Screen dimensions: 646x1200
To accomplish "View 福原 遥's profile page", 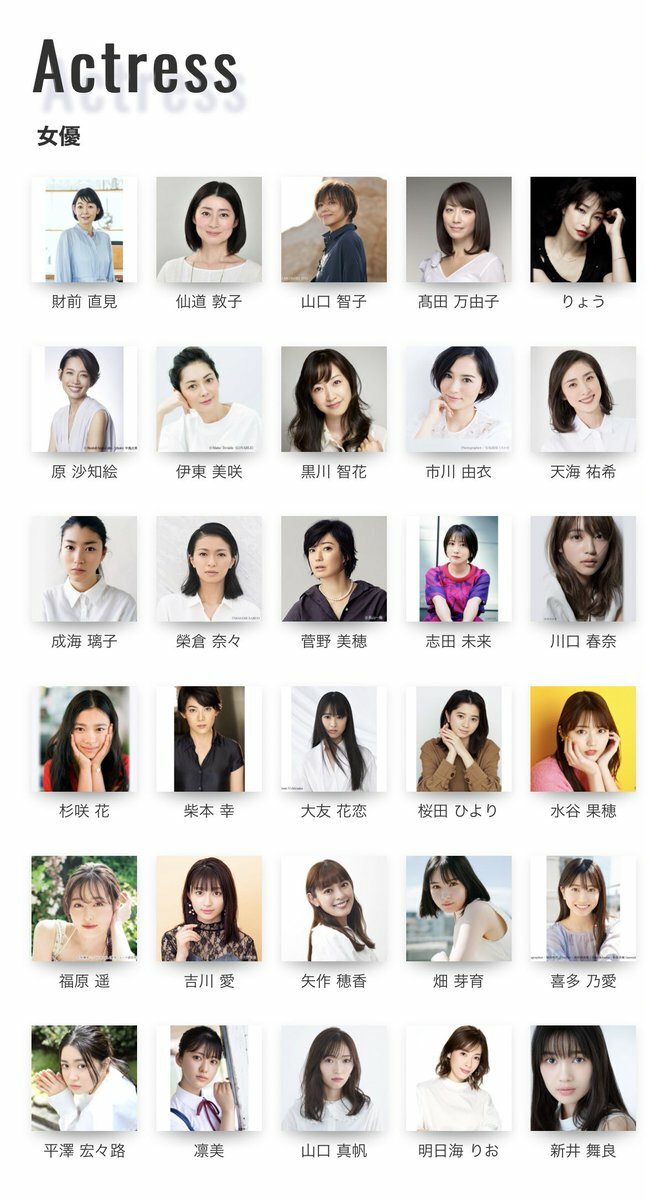I will 84,909.
